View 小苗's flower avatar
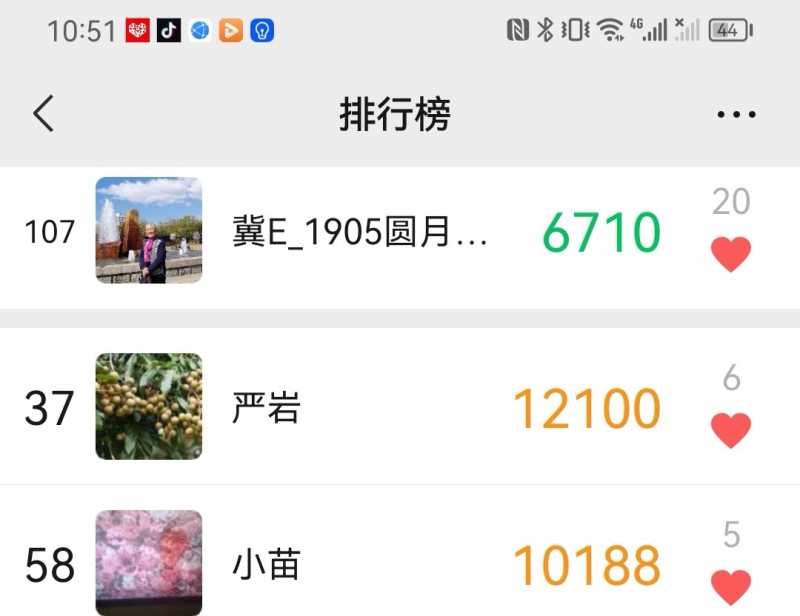The image size is (800, 616). pos(149,563)
